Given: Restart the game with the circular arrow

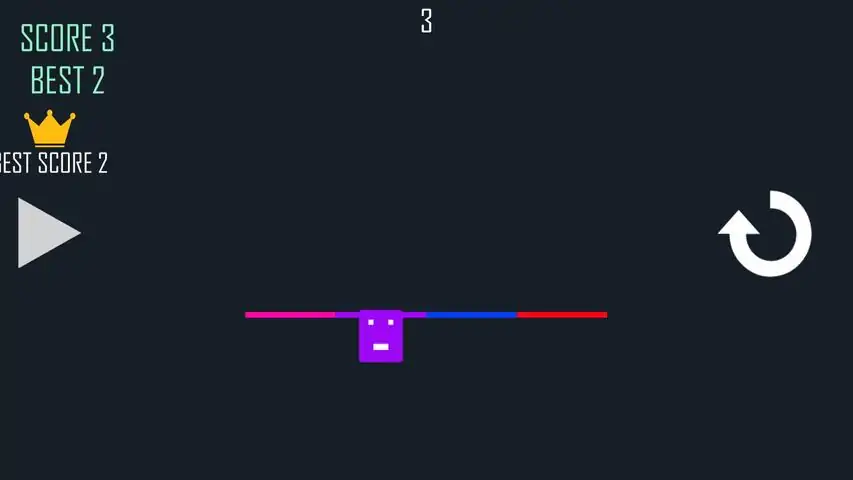Looking at the screenshot, I should click(767, 234).
